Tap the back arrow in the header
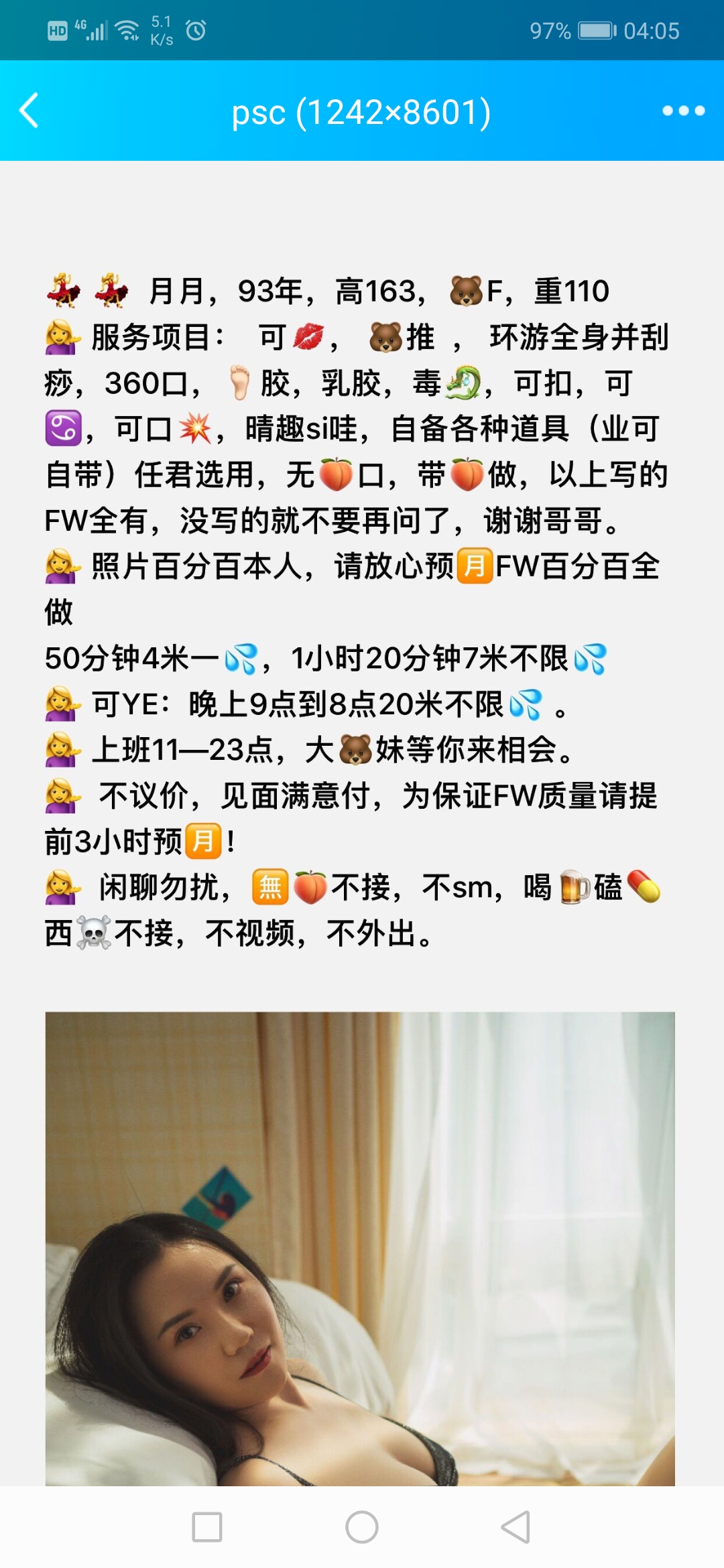724x1568 pixels. (x=29, y=111)
